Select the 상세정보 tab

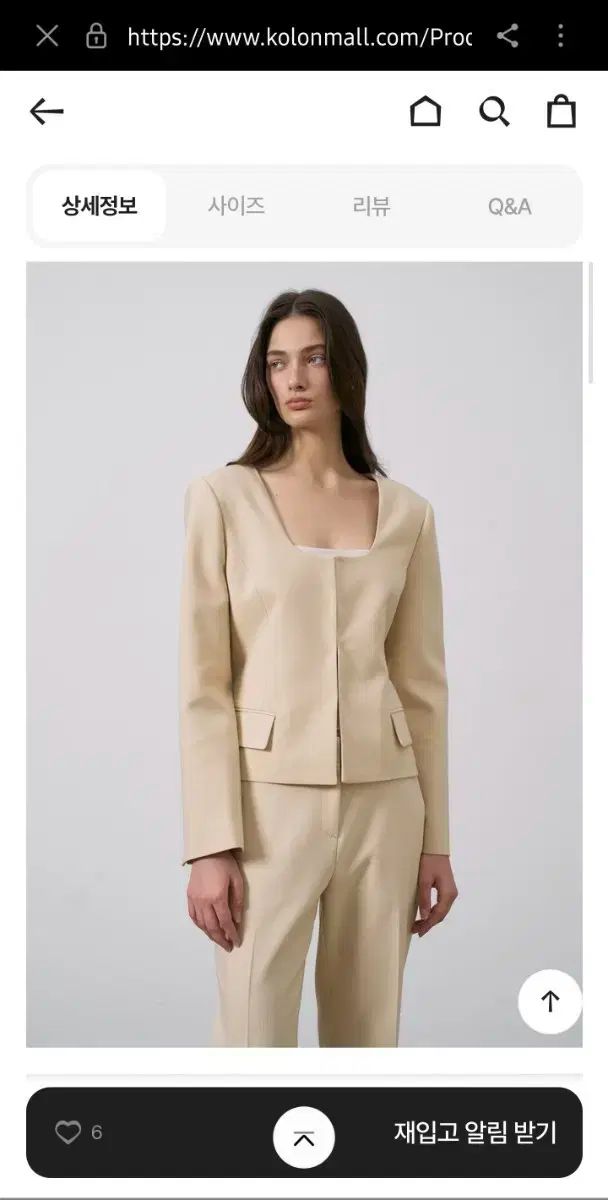pos(99,206)
